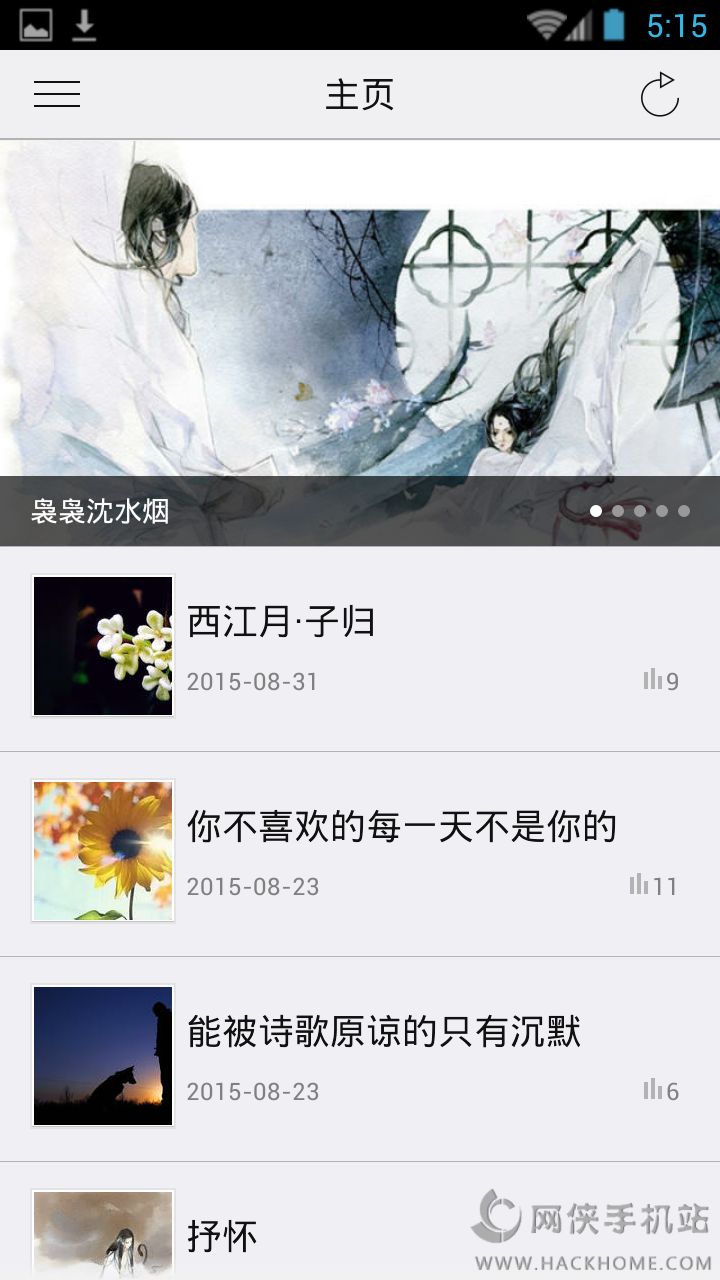Select the banner page indicator dots

pos(639,511)
